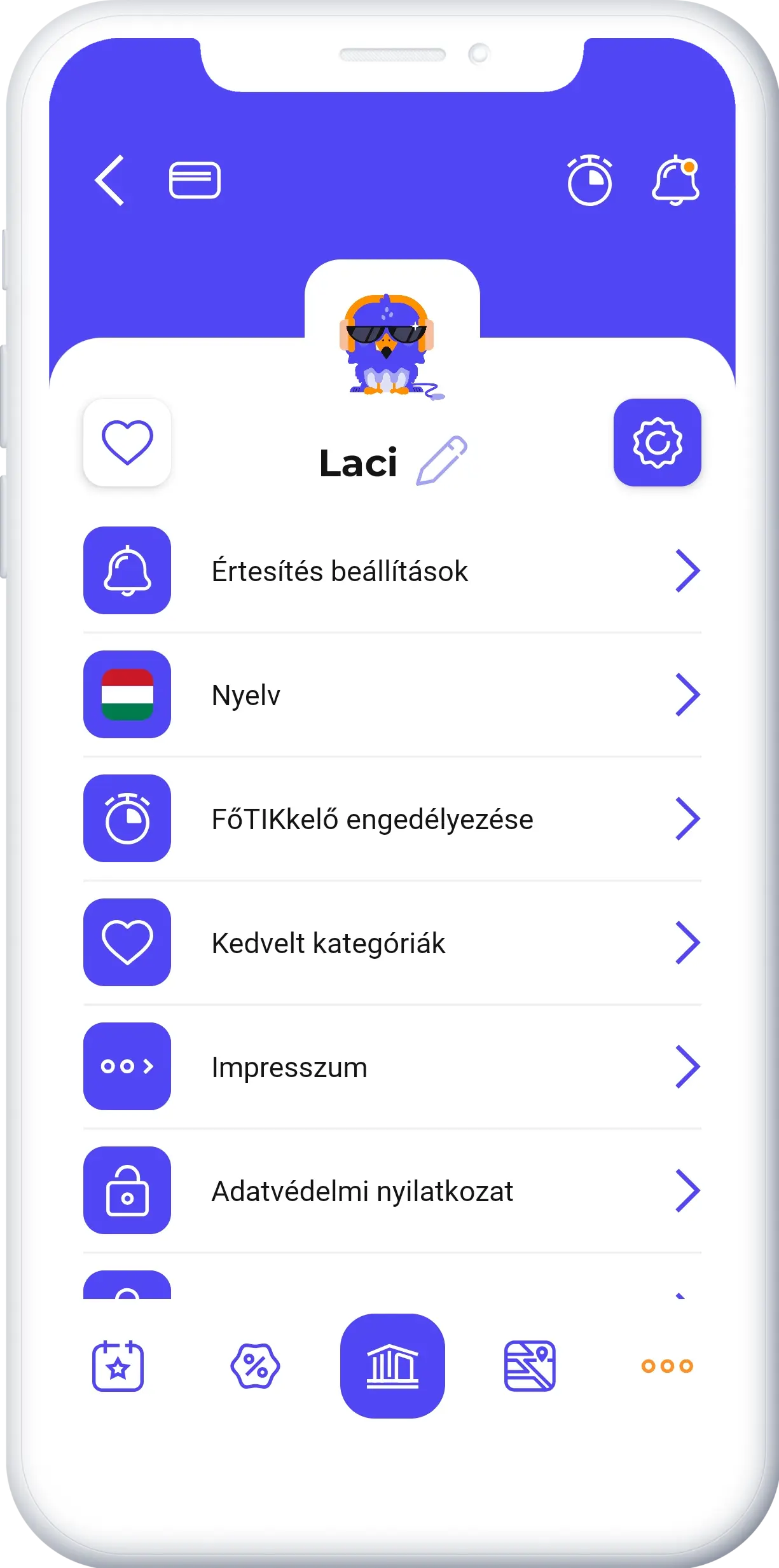Switch to the discounts percent tab

[255, 1366]
